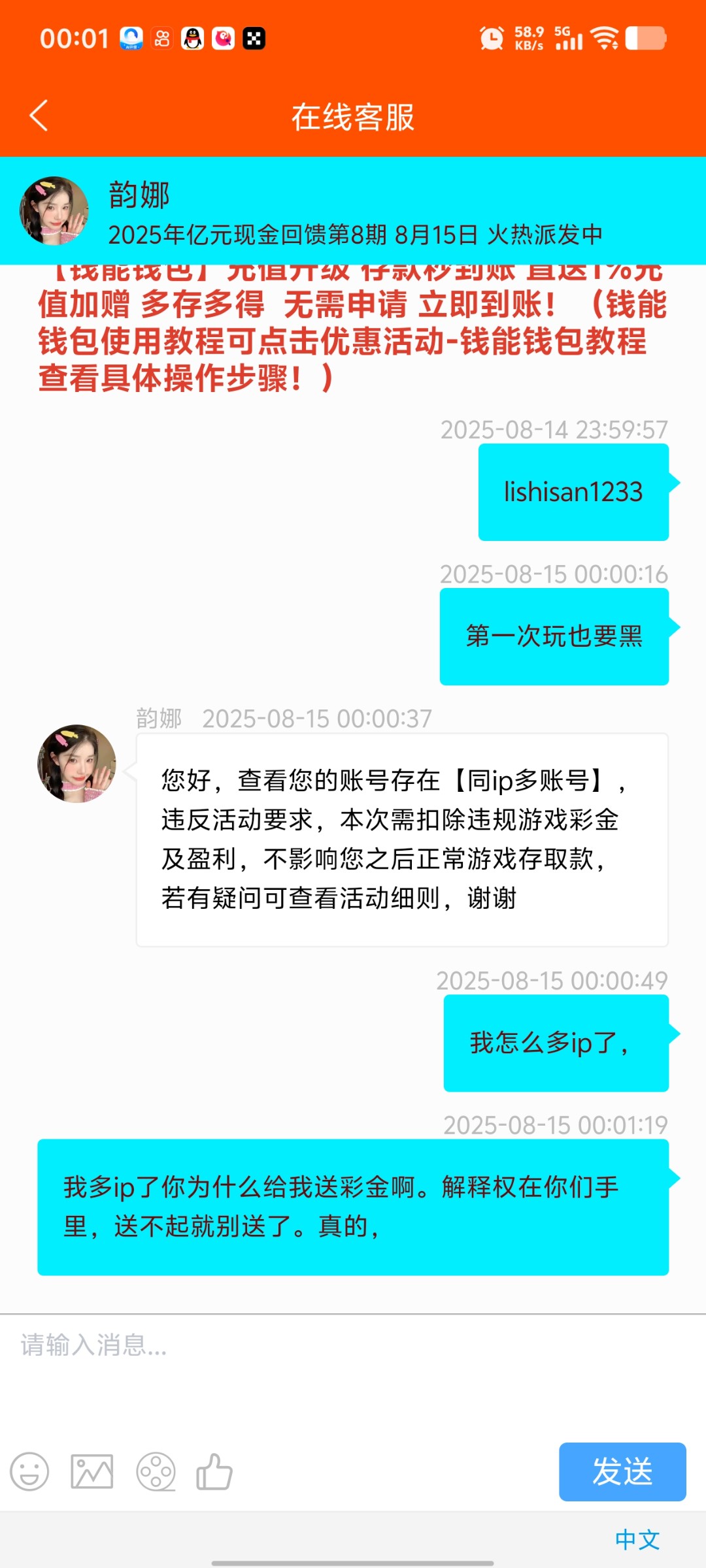Rate the service with the thumbs-up icon
The width and height of the screenshot is (706, 1568).
click(x=214, y=1472)
